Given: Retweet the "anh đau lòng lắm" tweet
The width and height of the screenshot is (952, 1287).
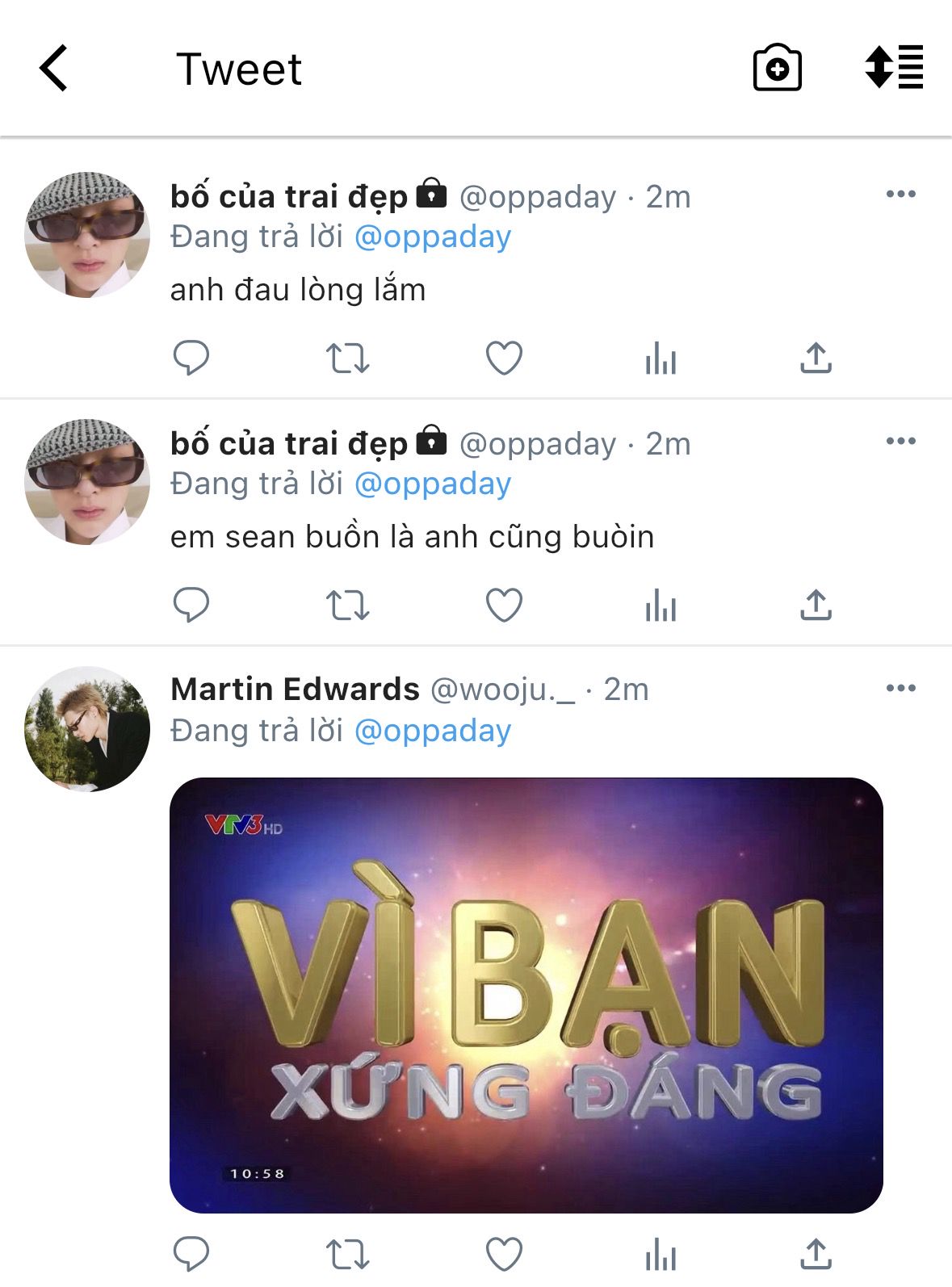Looking at the screenshot, I should (x=347, y=358).
